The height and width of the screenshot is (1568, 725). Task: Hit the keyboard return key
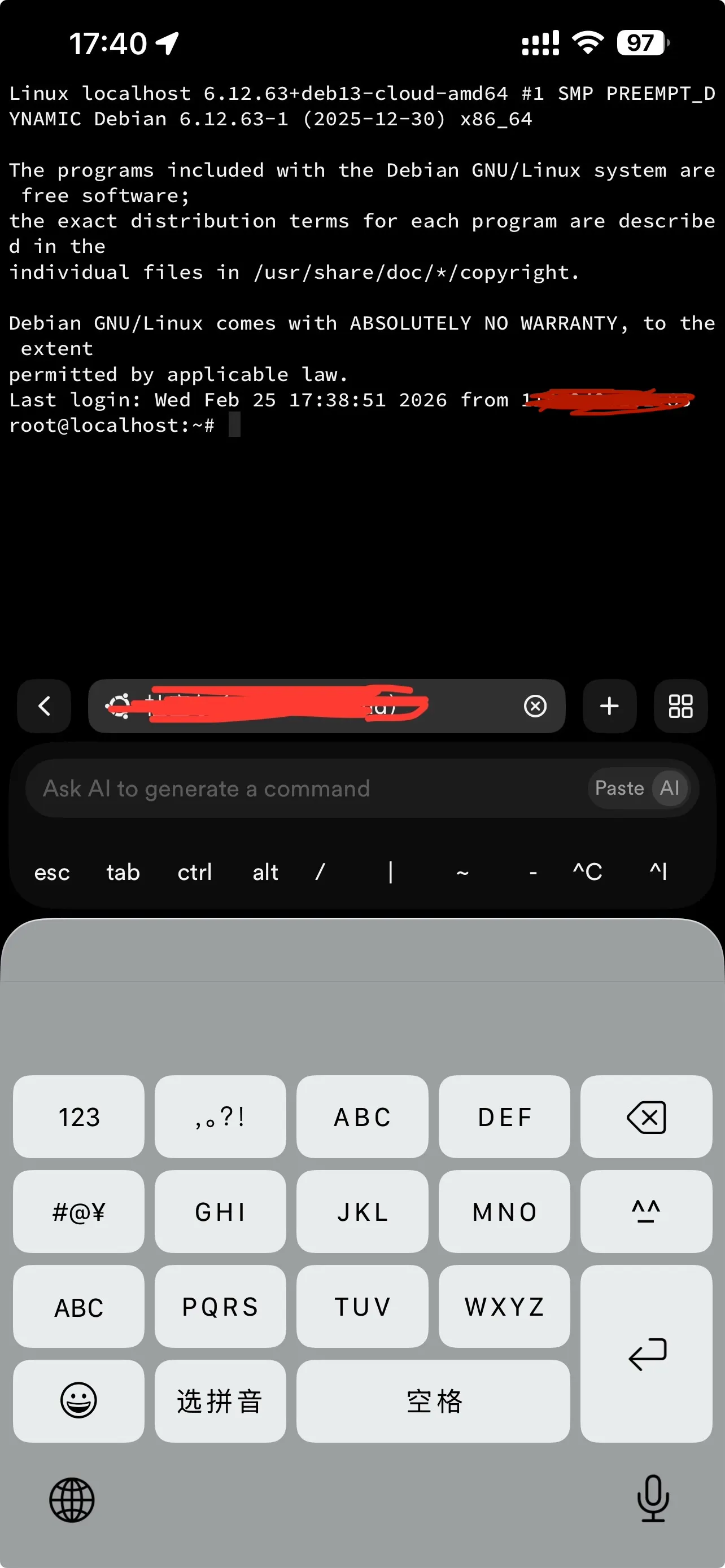(x=646, y=1354)
